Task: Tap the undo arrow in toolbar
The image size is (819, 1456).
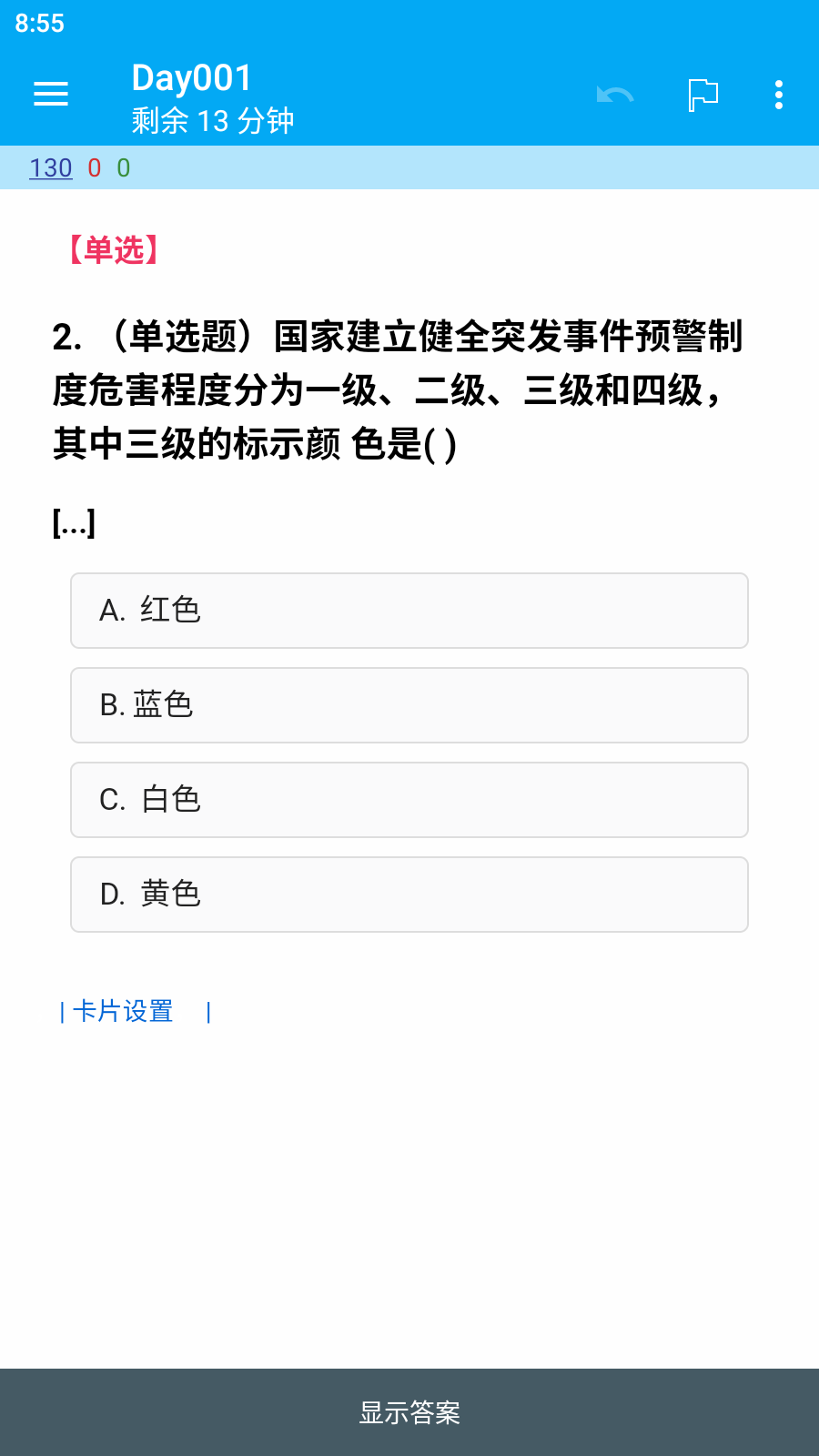Action: coord(615,95)
